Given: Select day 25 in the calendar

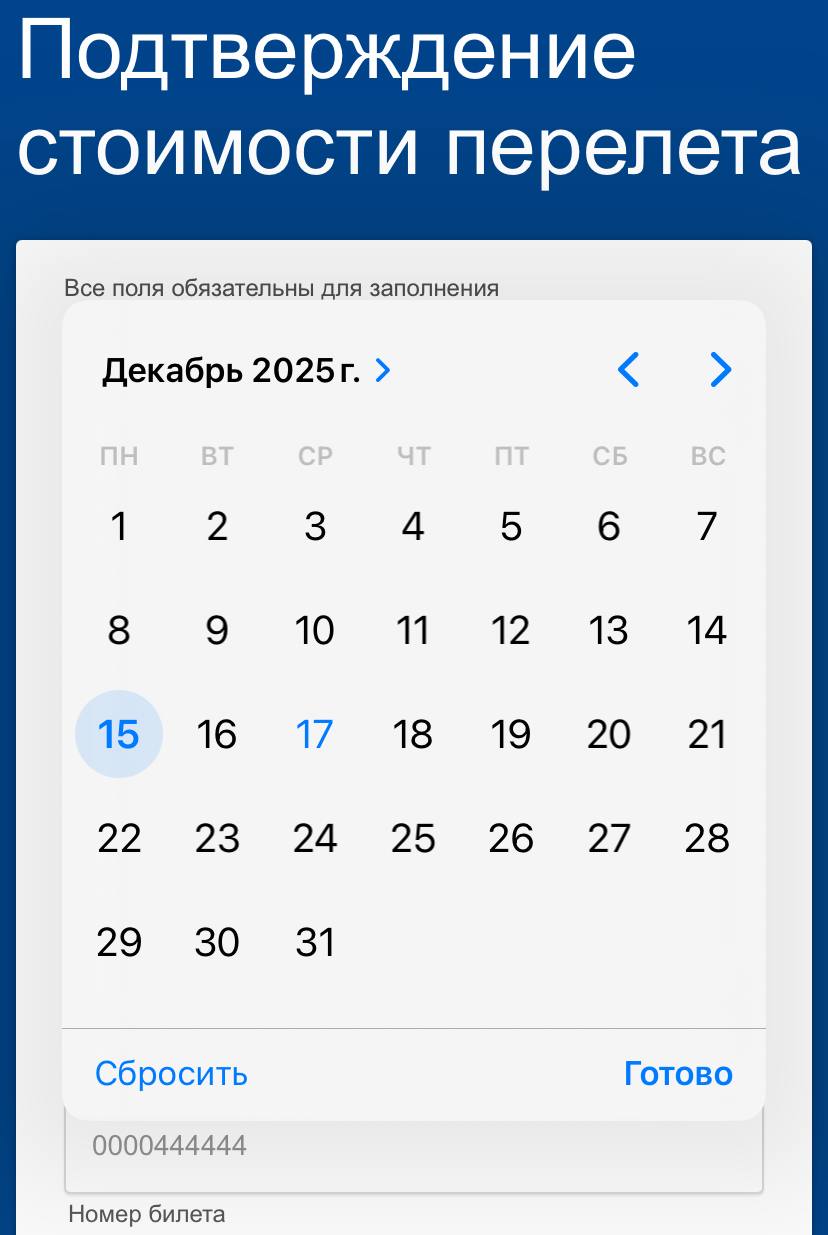Looking at the screenshot, I should (413, 838).
